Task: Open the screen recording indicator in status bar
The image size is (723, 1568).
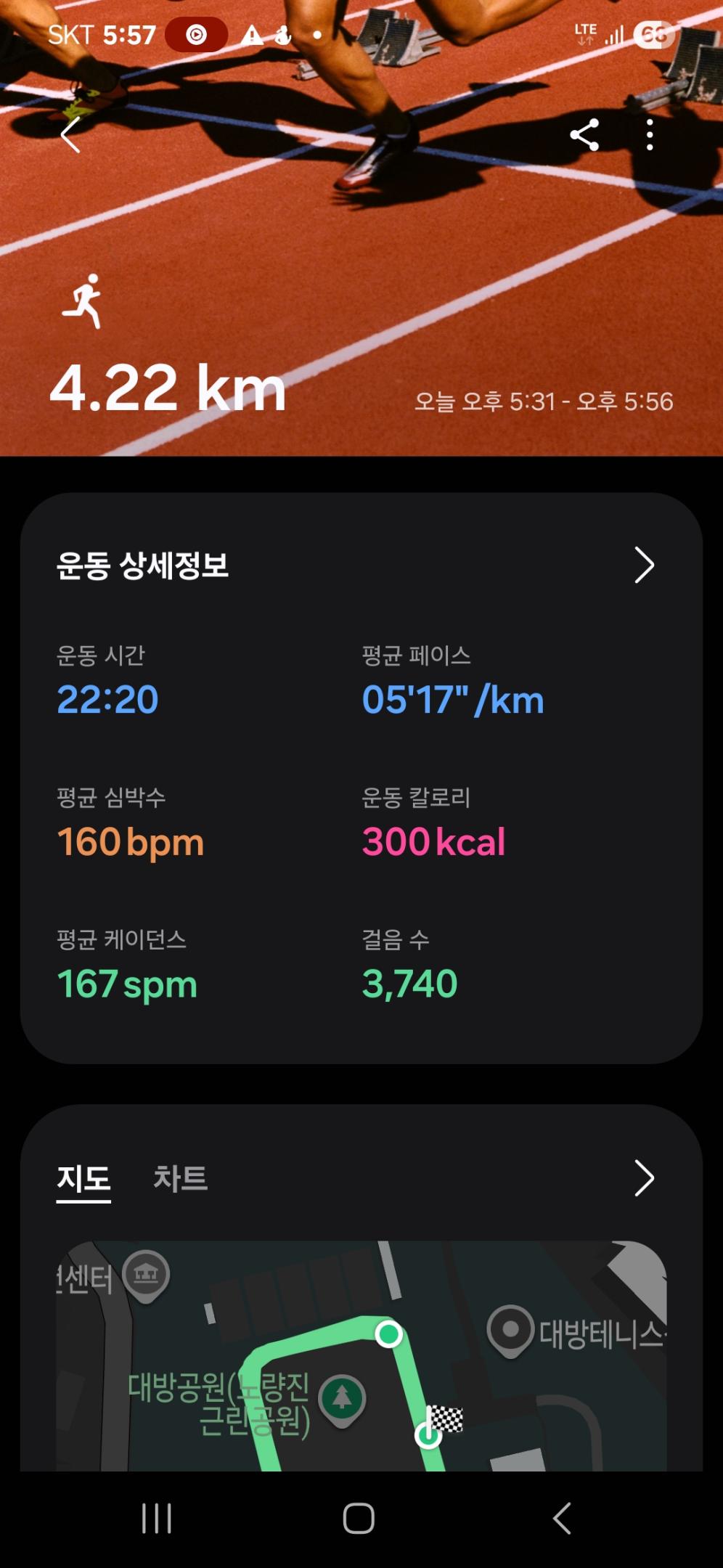Action: (197, 33)
